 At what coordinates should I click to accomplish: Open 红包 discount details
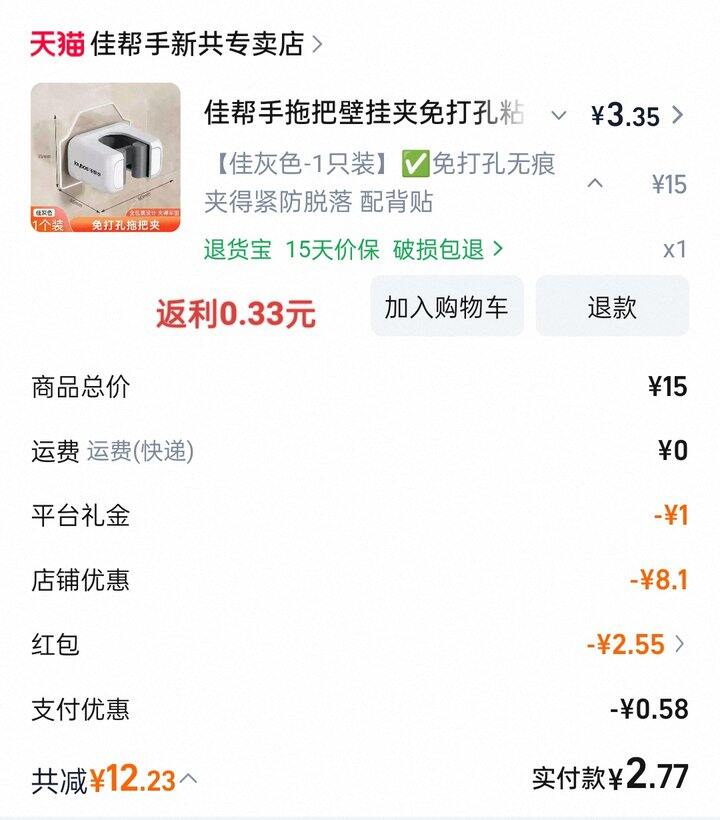(680, 644)
